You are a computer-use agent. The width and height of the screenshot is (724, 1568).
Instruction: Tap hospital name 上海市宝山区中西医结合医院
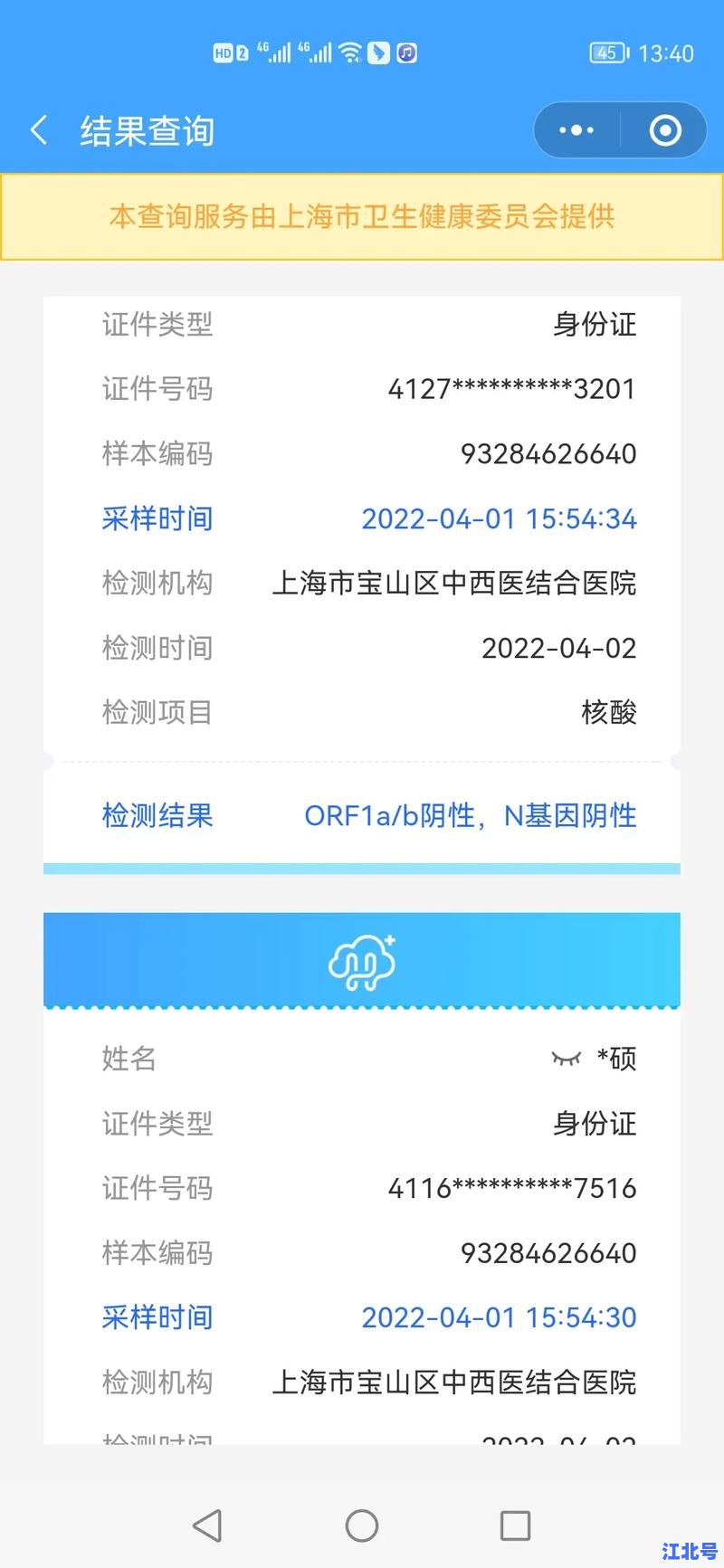click(x=454, y=584)
